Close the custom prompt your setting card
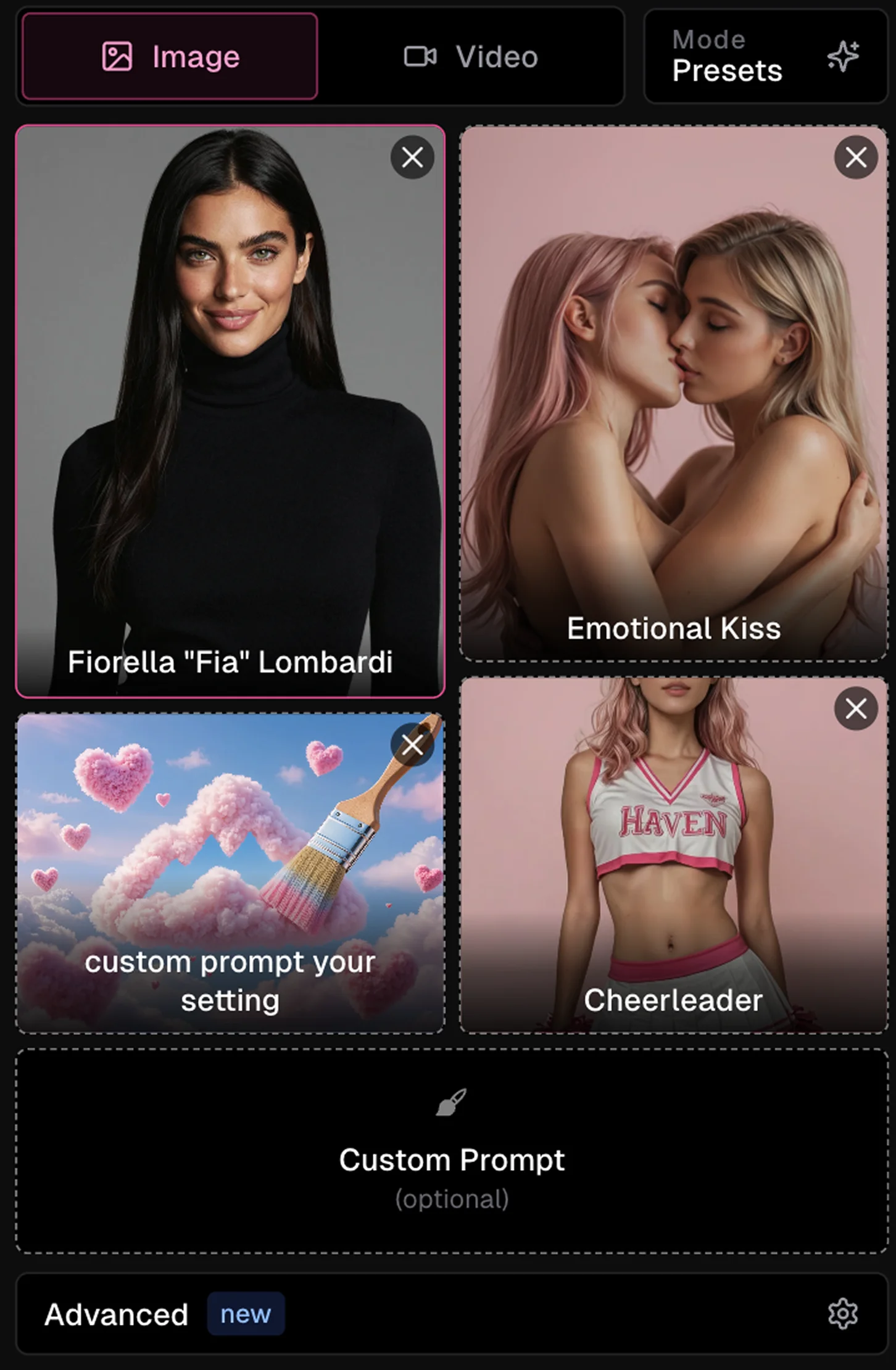This screenshot has height=1370, width=896. tap(412, 744)
